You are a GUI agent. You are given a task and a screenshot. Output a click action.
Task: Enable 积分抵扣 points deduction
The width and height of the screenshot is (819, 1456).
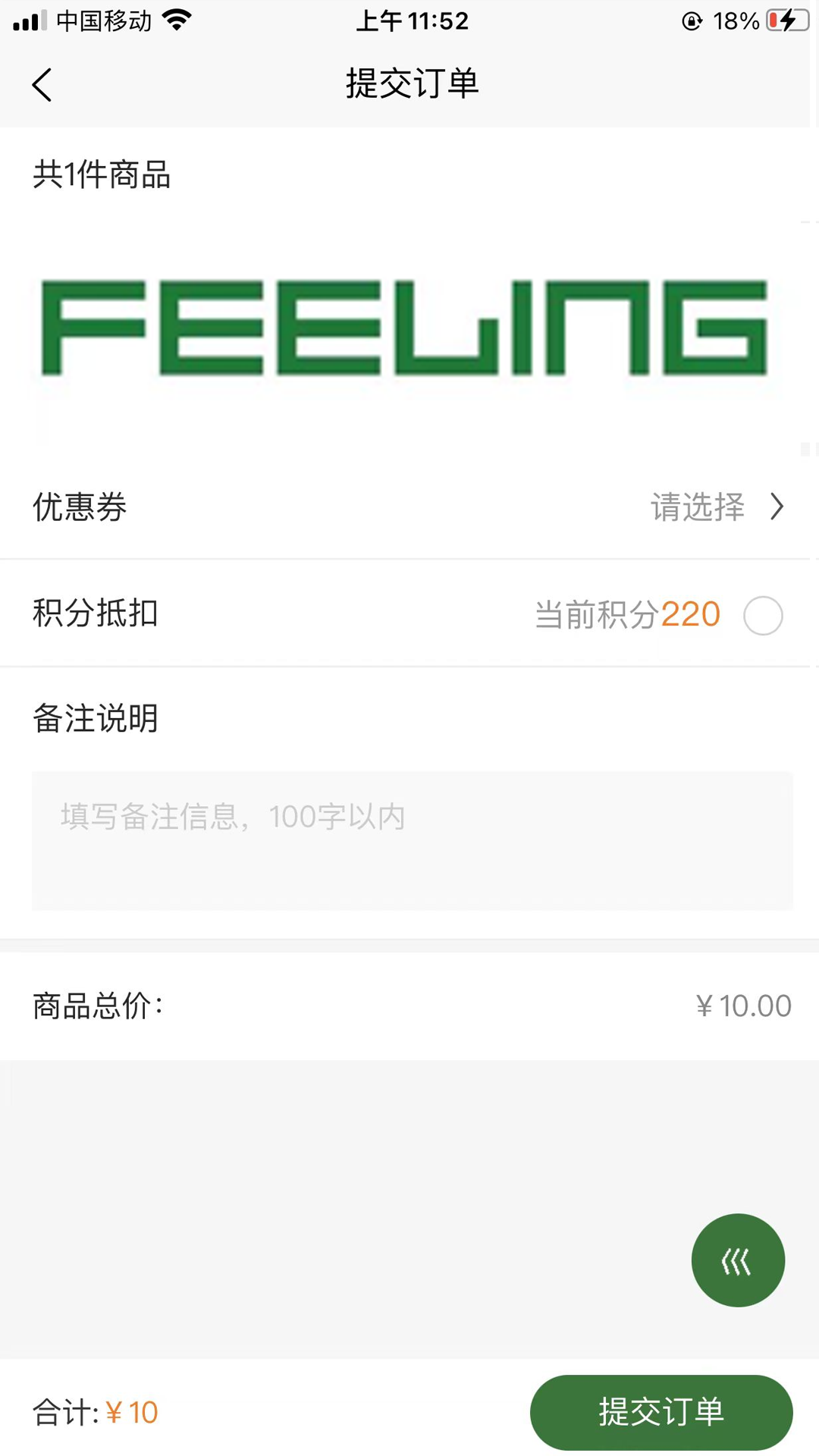click(762, 615)
